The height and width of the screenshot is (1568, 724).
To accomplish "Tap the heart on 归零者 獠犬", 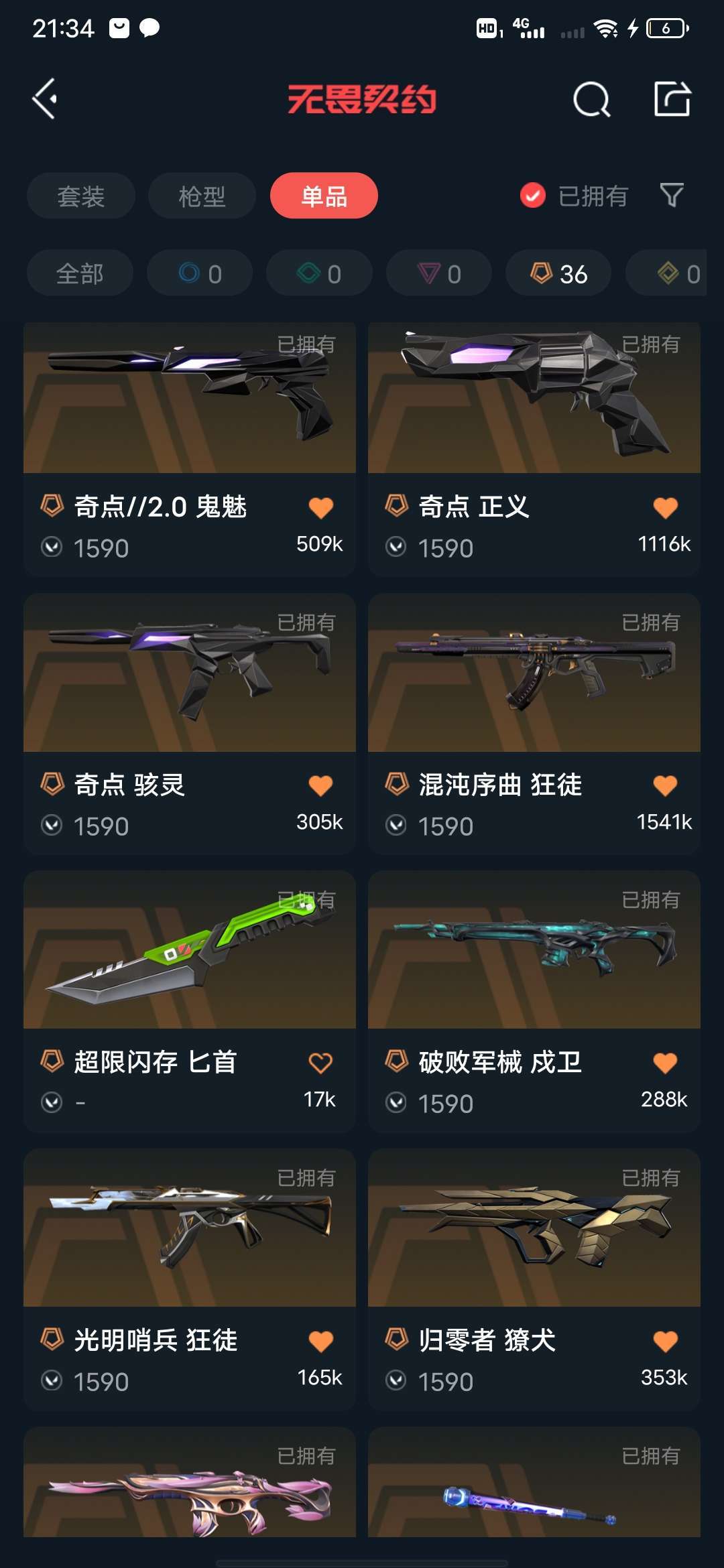I will tap(665, 1341).
